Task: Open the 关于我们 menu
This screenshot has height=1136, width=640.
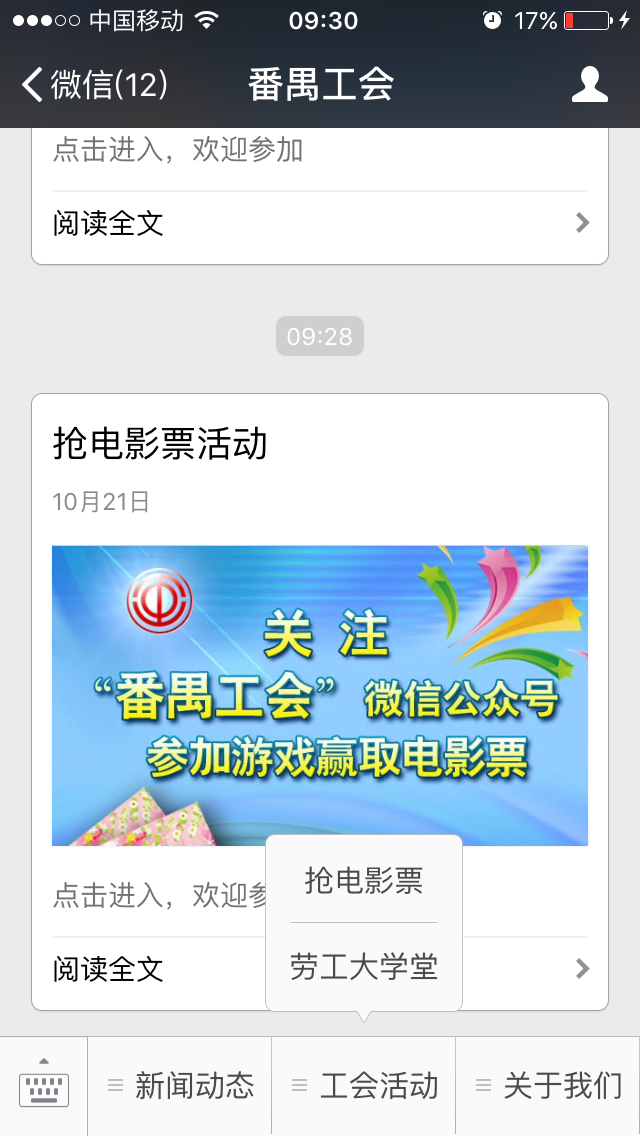Action: [548, 1086]
